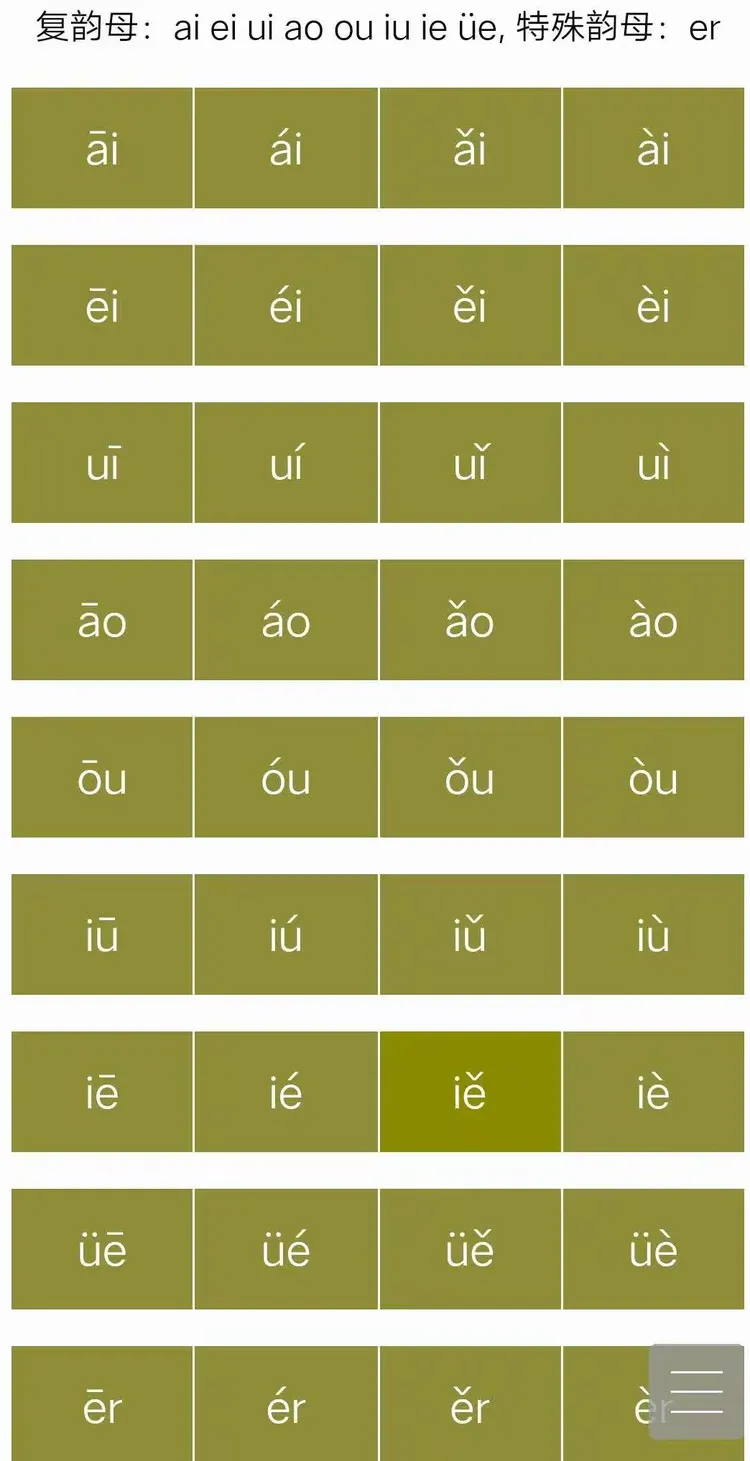750x1461 pixels.
Task: Select the ěr third-tone button
Action: point(470,1404)
